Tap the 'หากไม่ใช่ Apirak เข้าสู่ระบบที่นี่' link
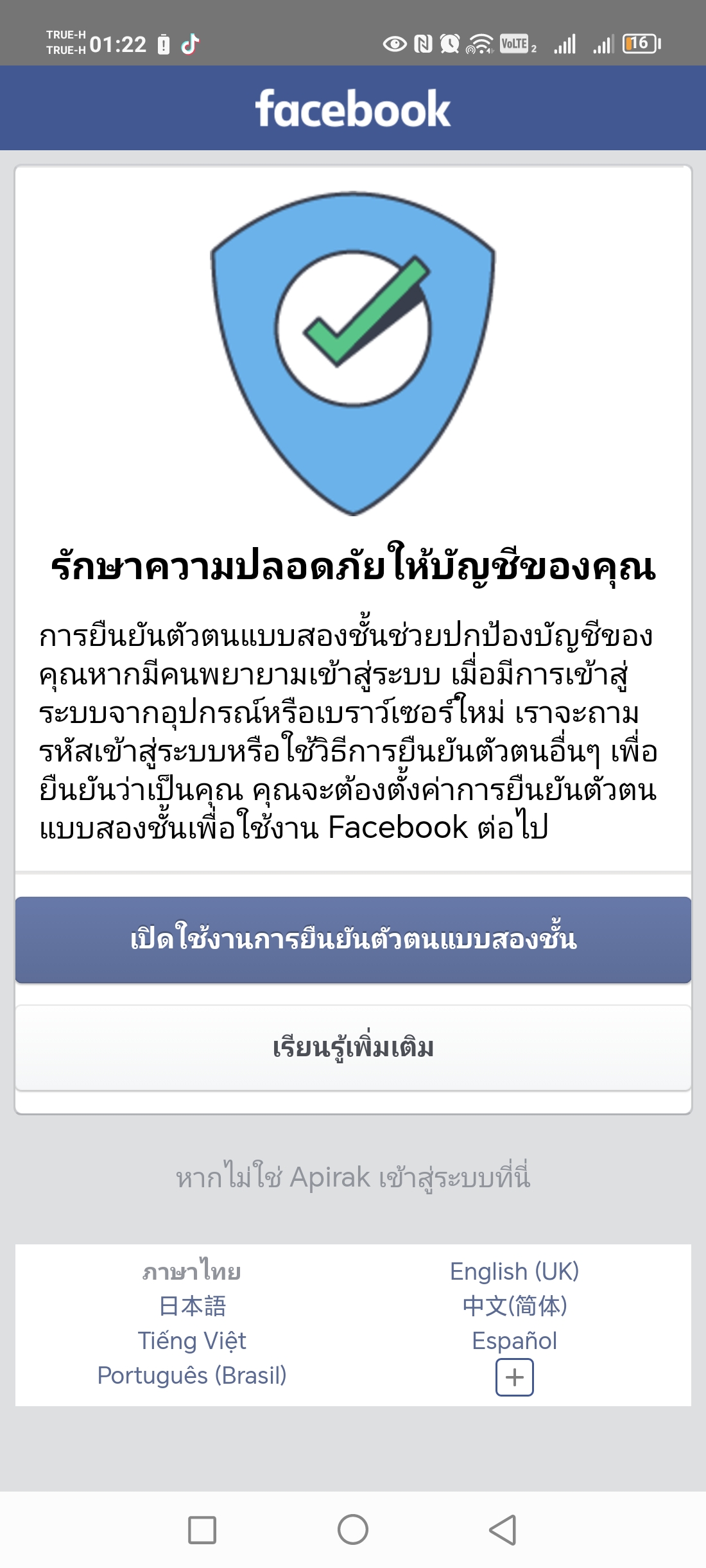This screenshot has height=1568, width=706. pyautogui.click(x=353, y=1178)
